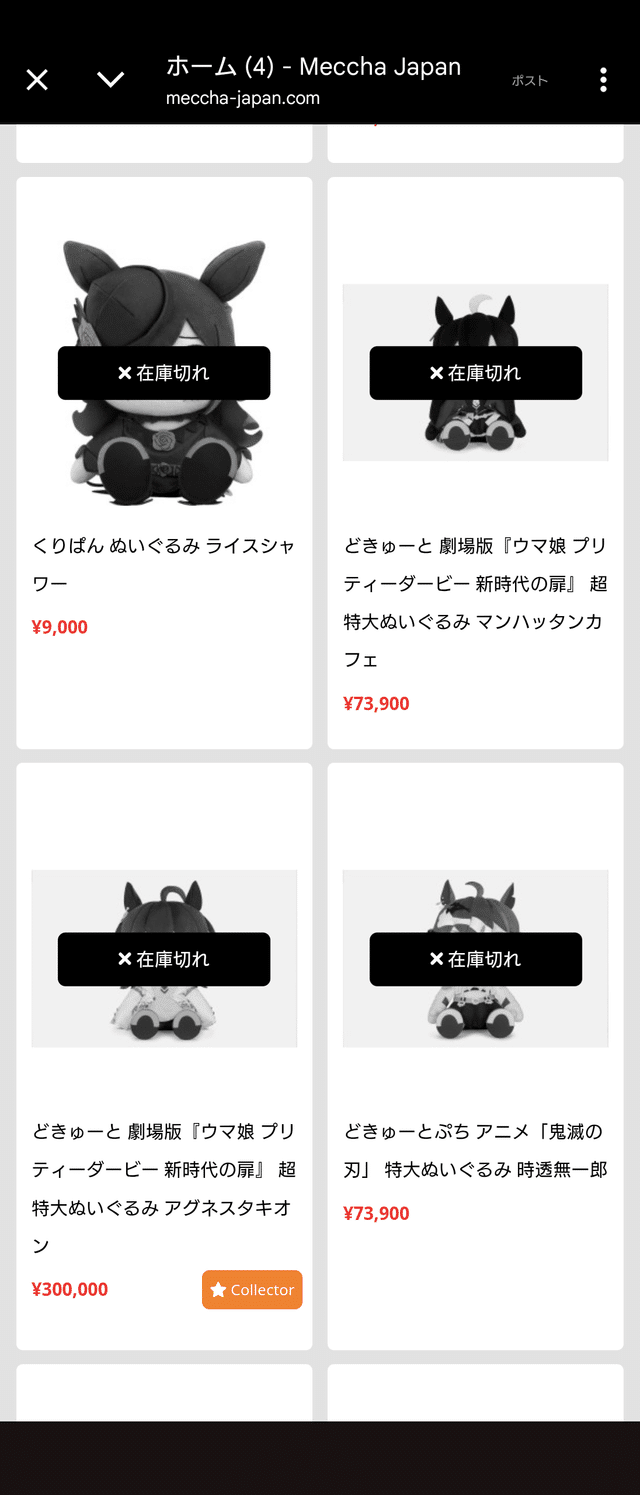
Task: Open the browser overflow menu
Action: point(603,80)
